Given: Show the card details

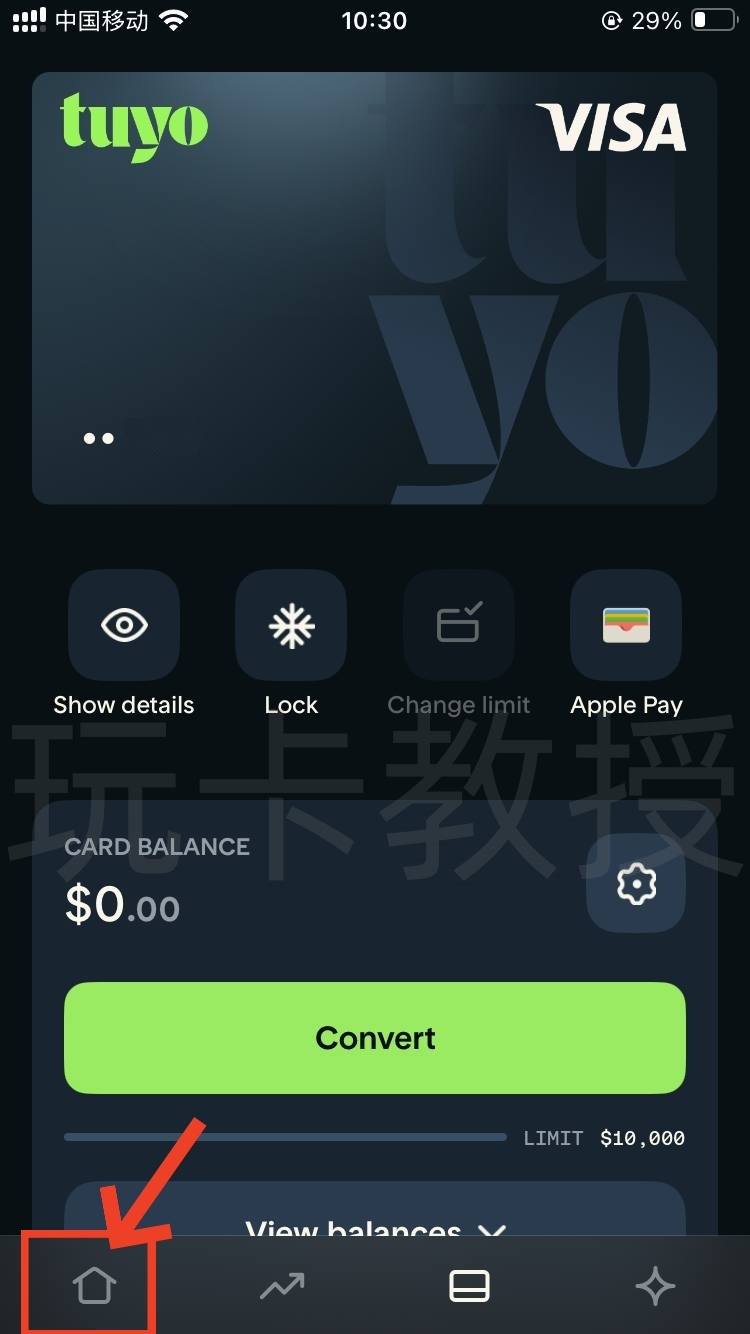Looking at the screenshot, I should 124,627.
